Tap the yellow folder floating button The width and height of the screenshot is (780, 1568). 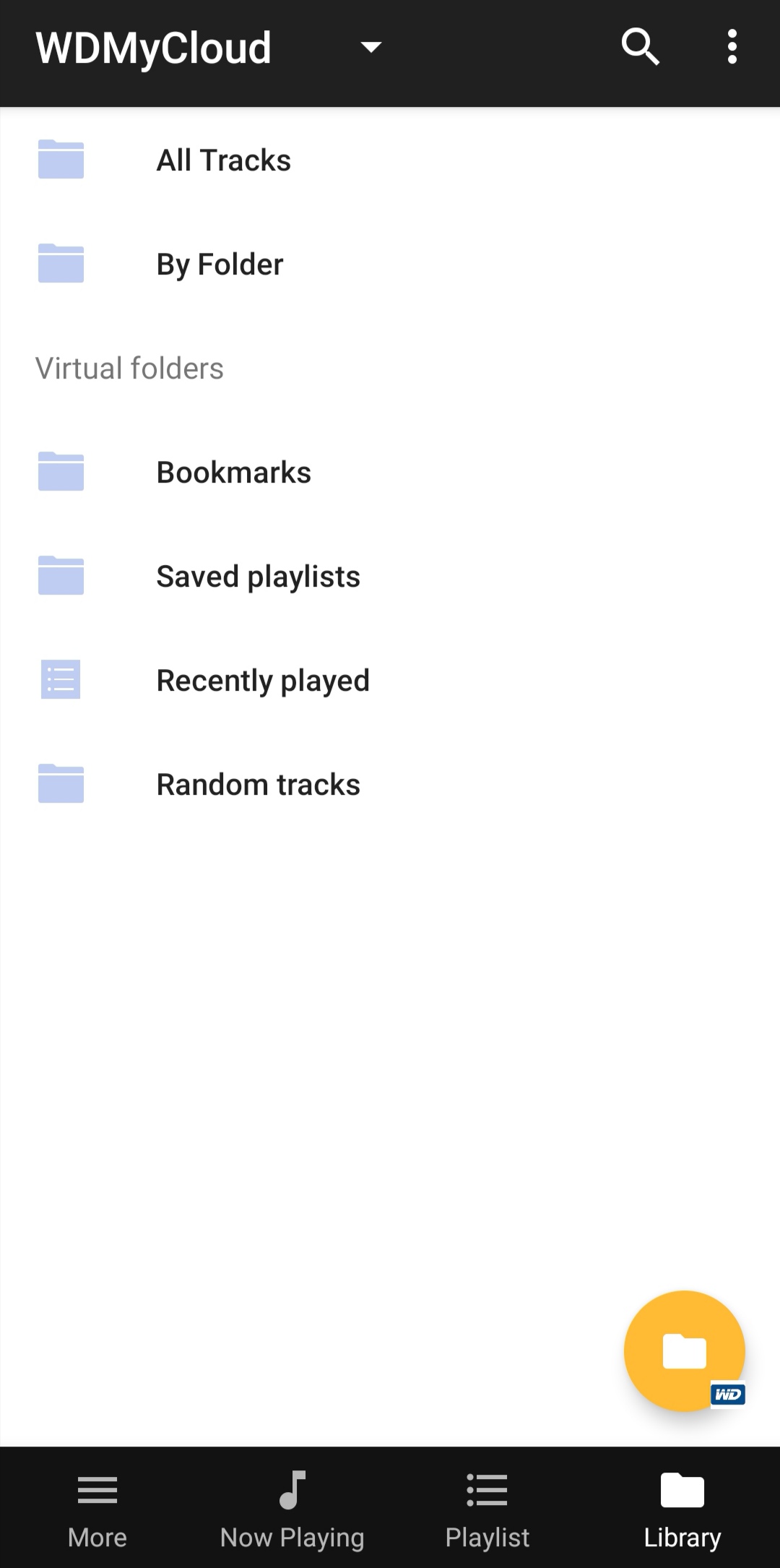[684, 1351]
